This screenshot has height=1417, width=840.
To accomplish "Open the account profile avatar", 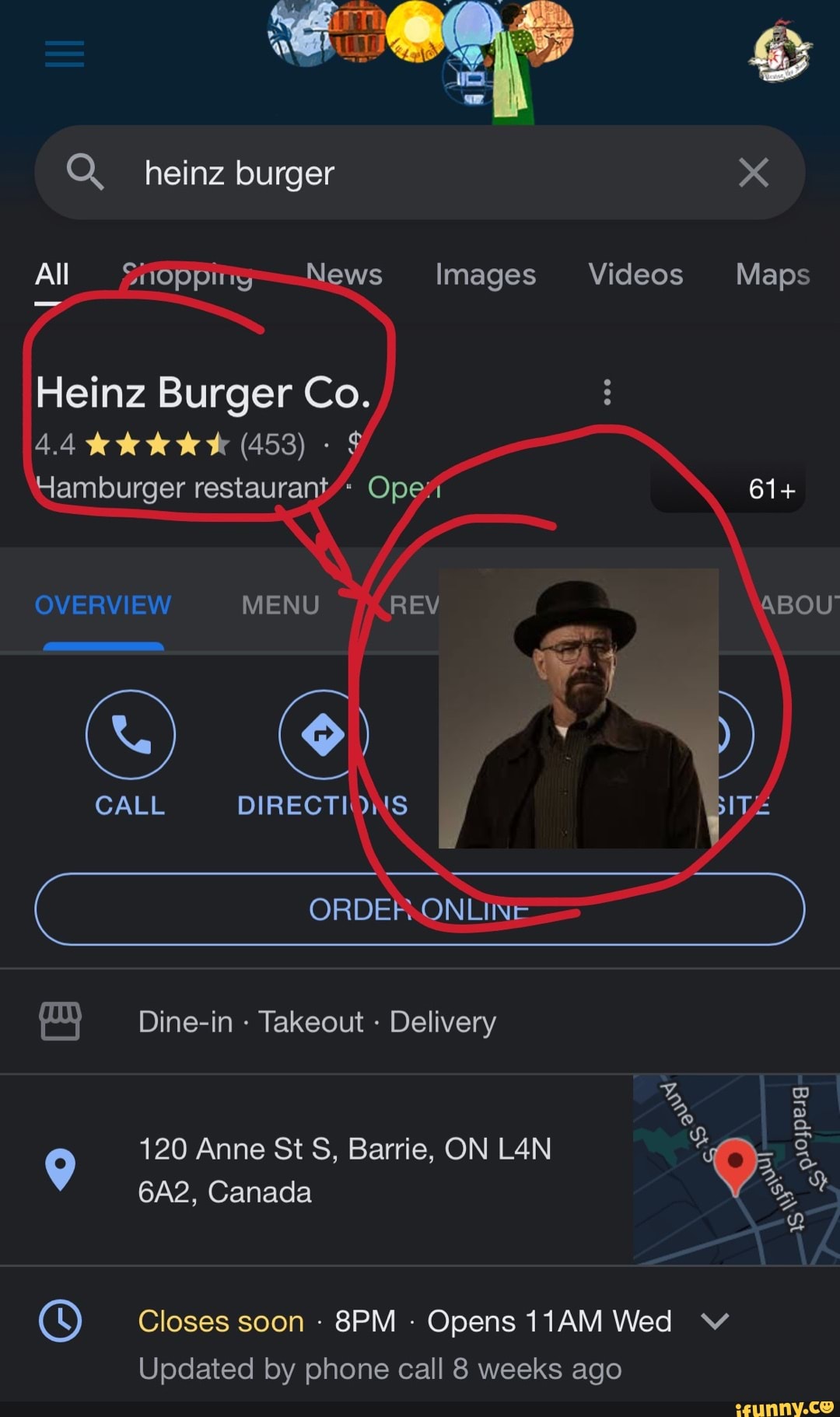I will click(x=781, y=54).
